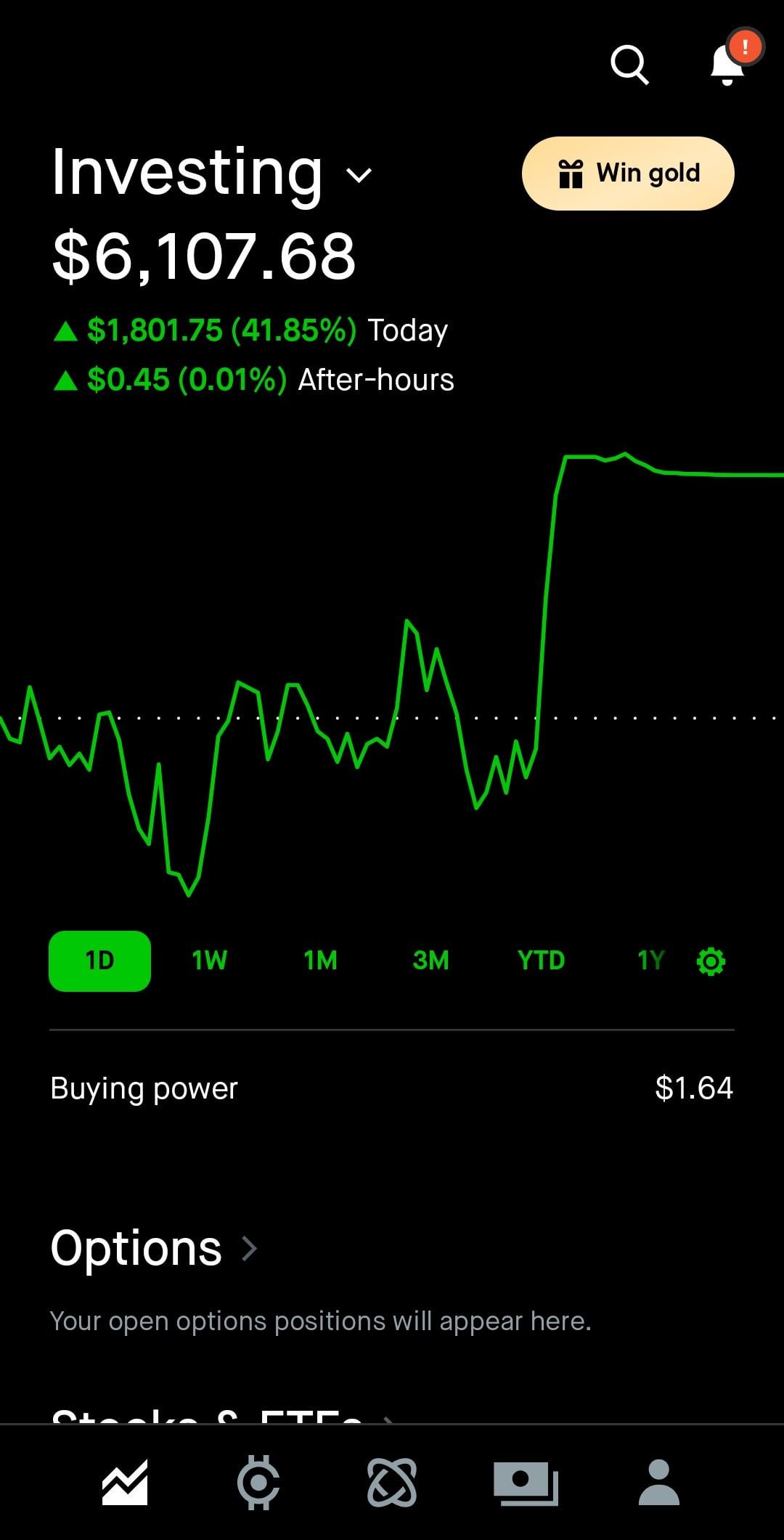The width and height of the screenshot is (784, 1540).
Task: Switch chart to 1W range
Action: click(210, 961)
